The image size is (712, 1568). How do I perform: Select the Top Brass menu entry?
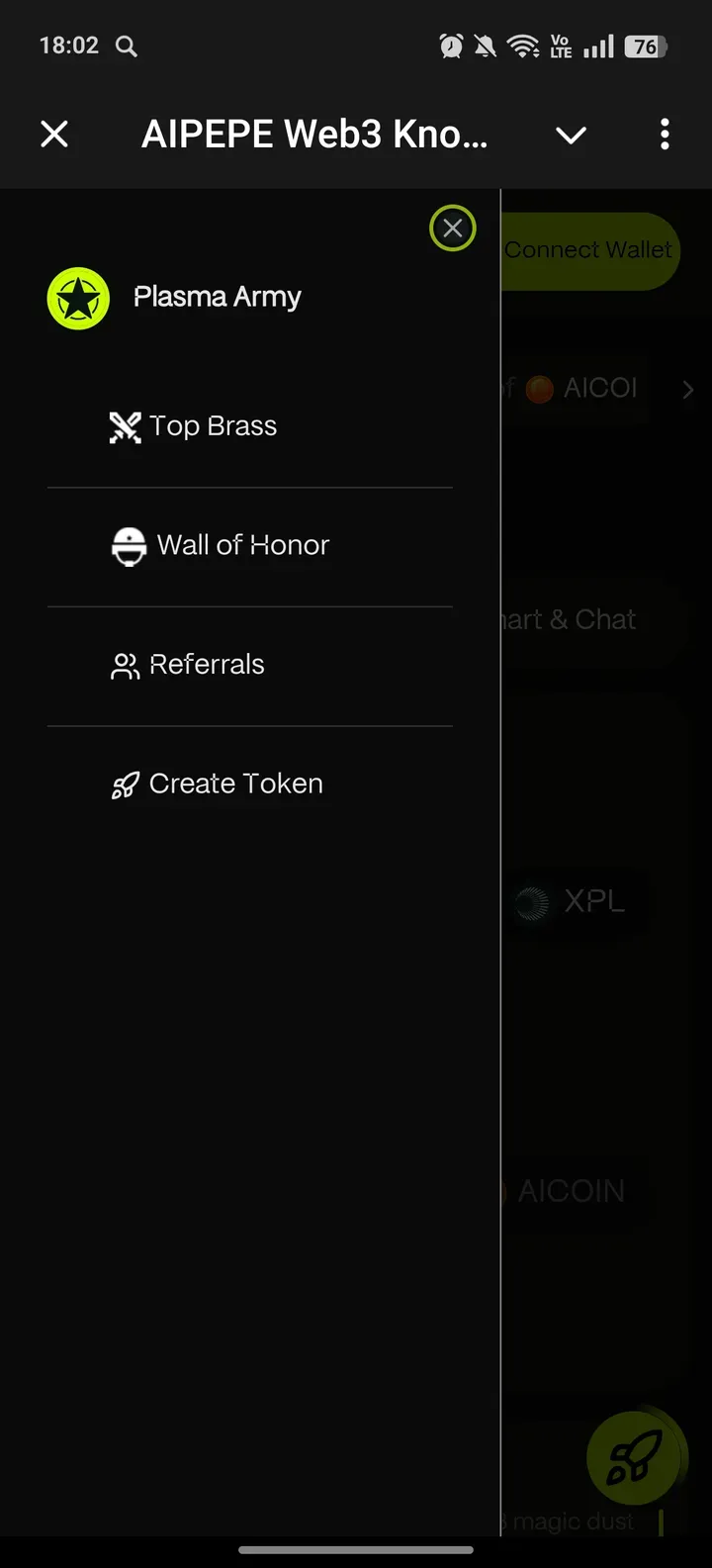point(213,425)
